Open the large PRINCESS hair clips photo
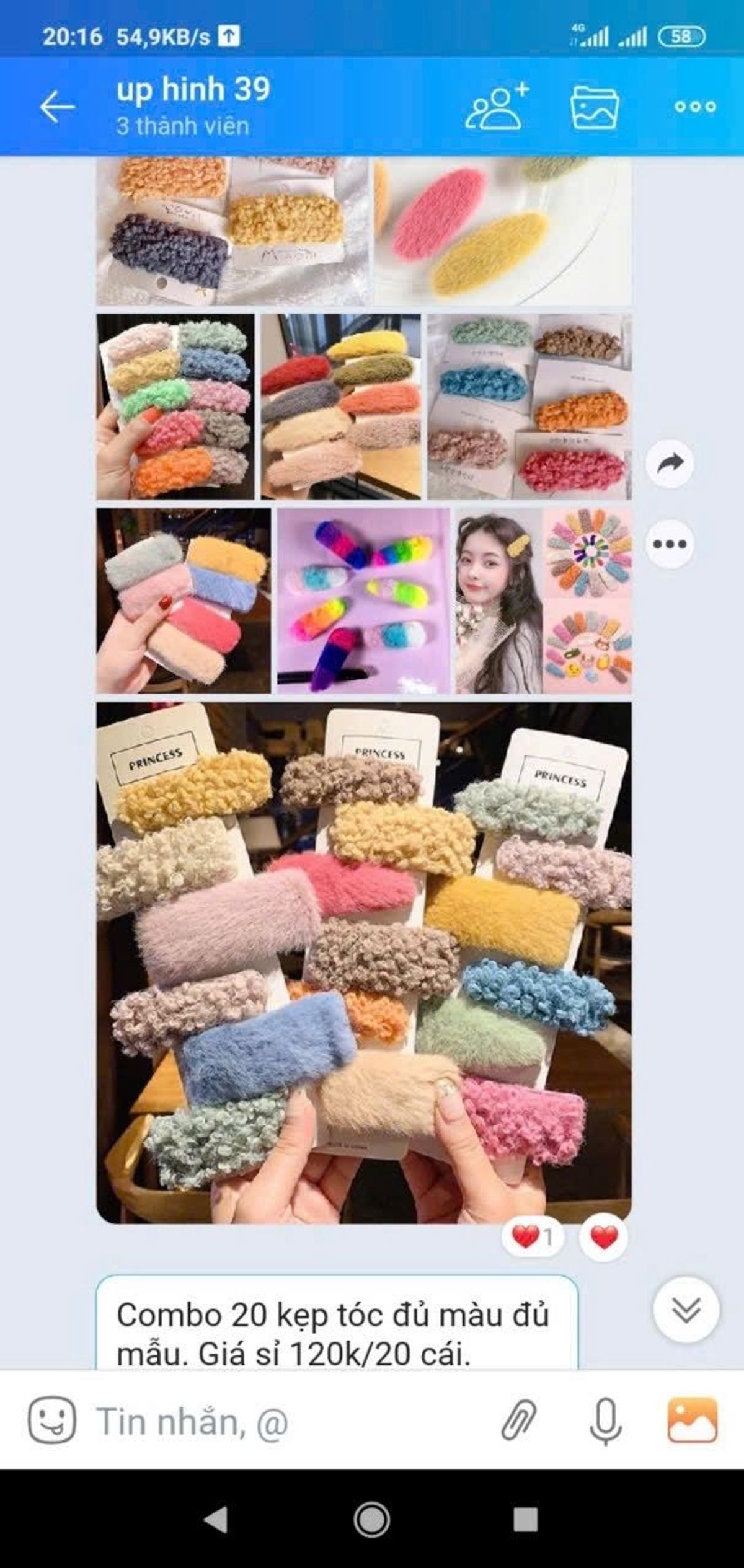The height and width of the screenshot is (1568, 744). pyautogui.click(x=364, y=962)
